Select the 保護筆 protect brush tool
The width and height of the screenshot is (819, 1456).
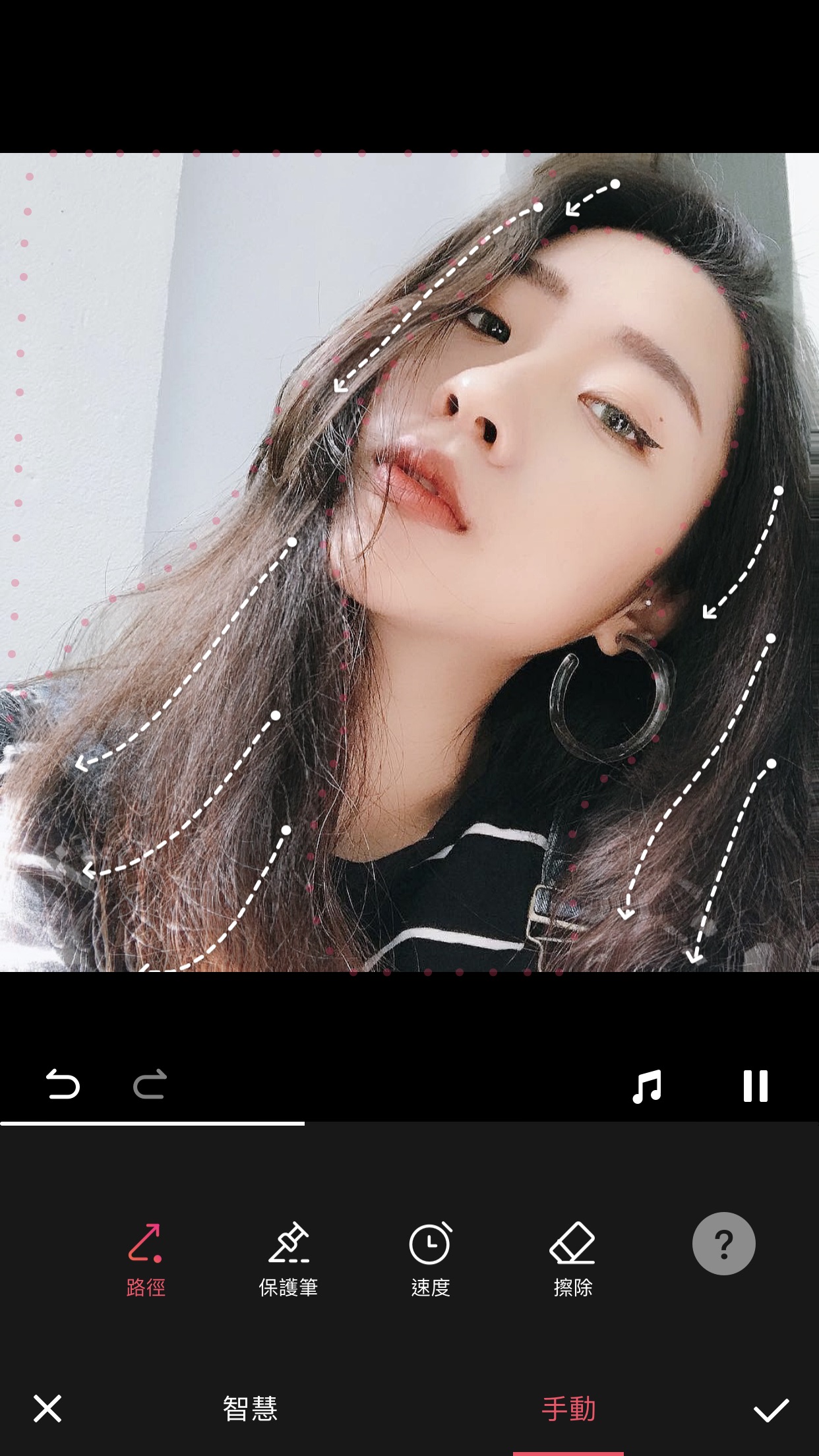click(x=288, y=1259)
